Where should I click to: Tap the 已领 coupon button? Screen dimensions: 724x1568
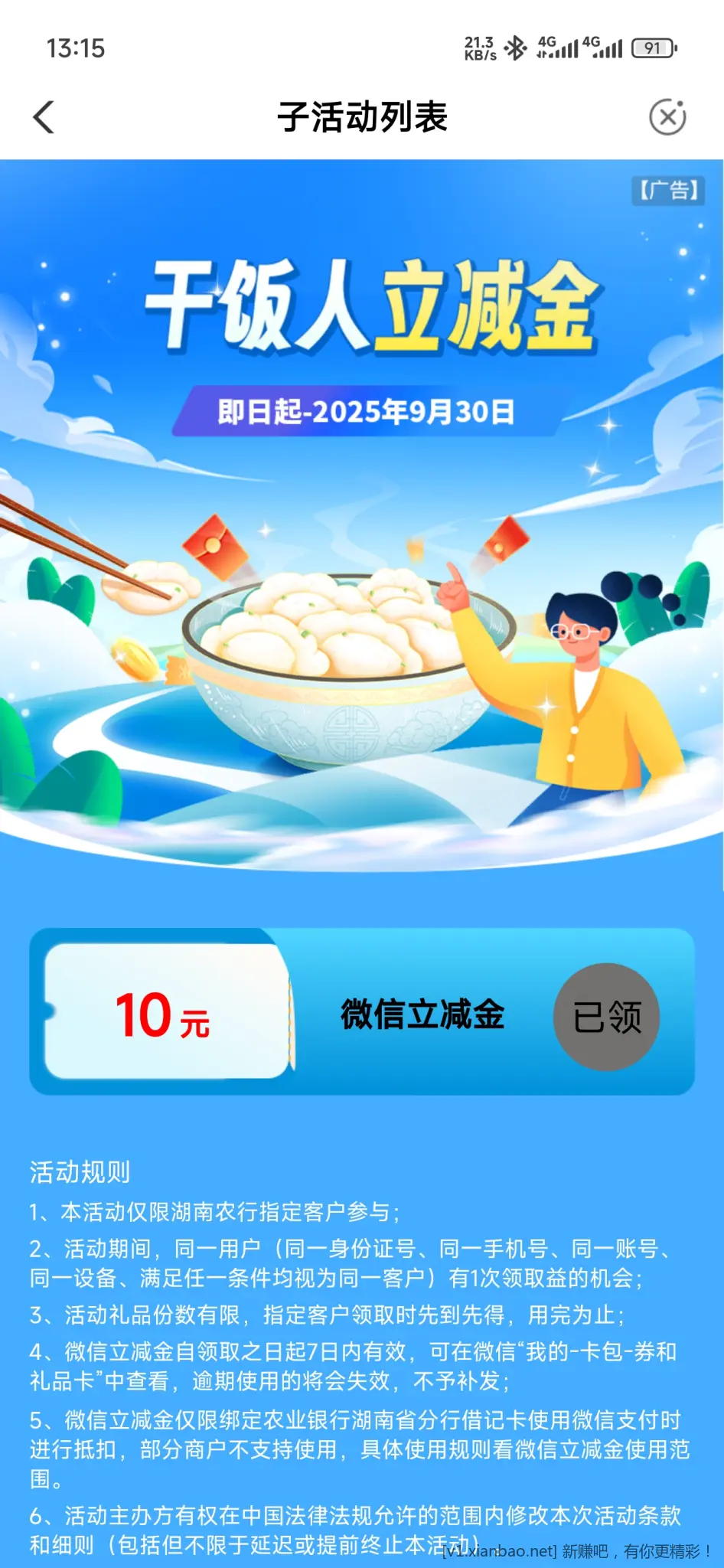[x=606, y=1016]
